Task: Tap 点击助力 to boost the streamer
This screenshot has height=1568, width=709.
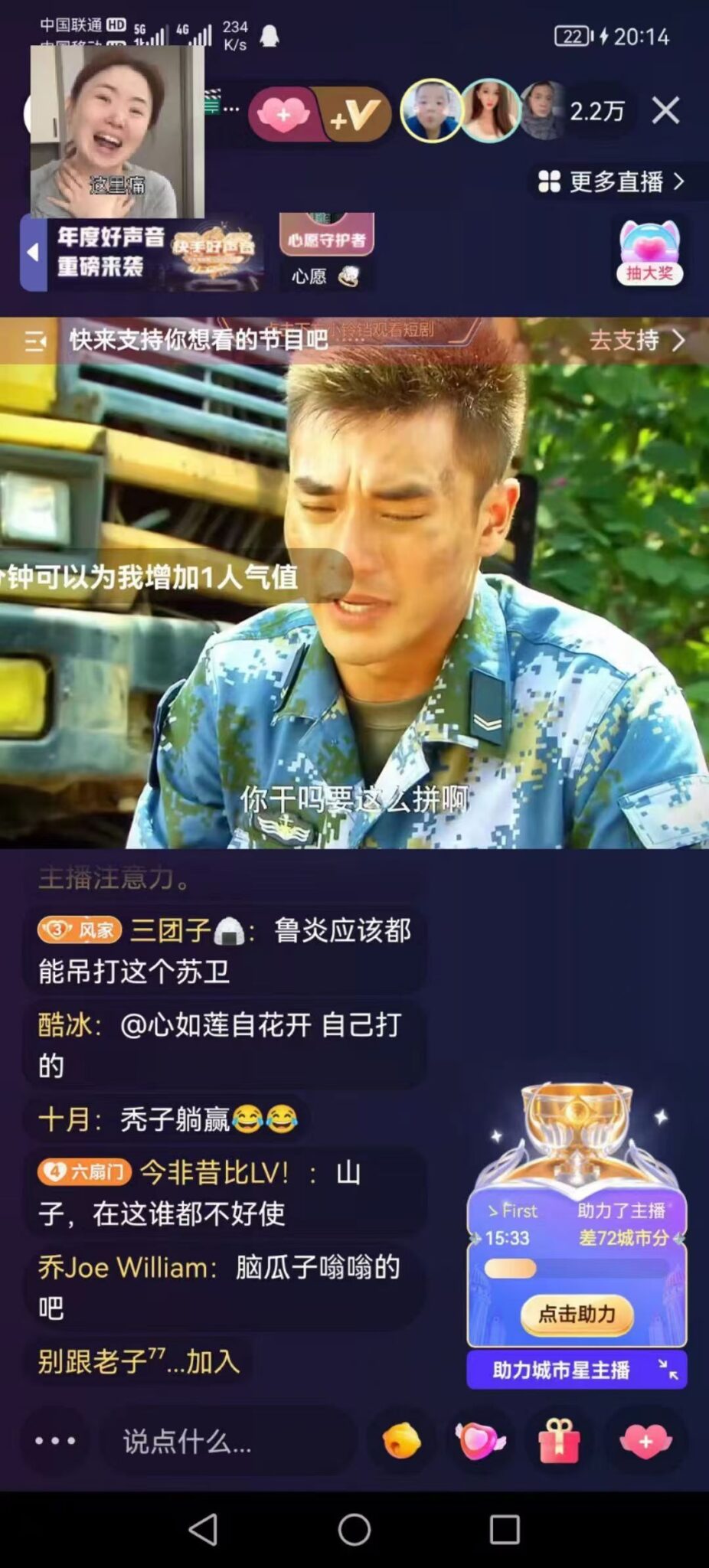Action: (577, 1314)
